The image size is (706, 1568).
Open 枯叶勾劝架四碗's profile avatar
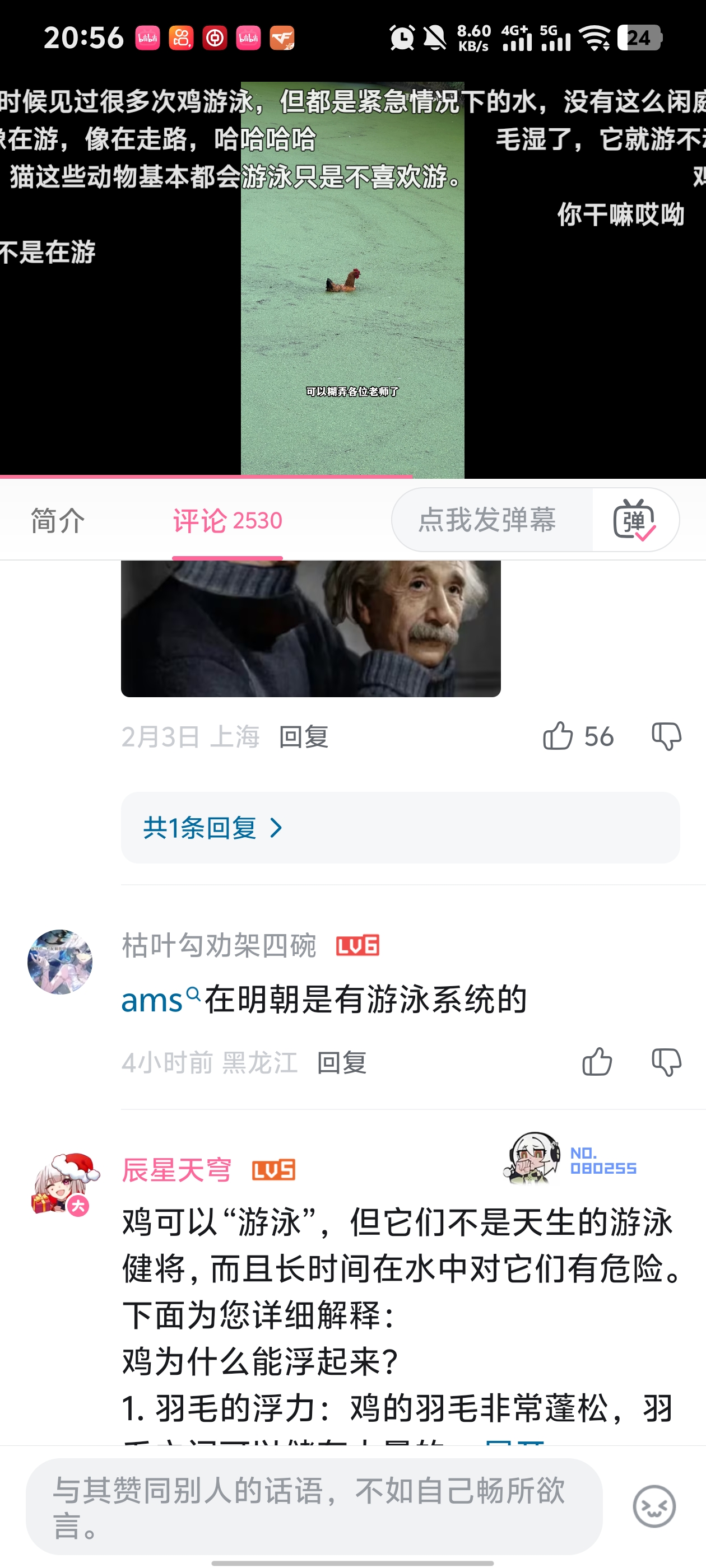[x=60, y=962]
